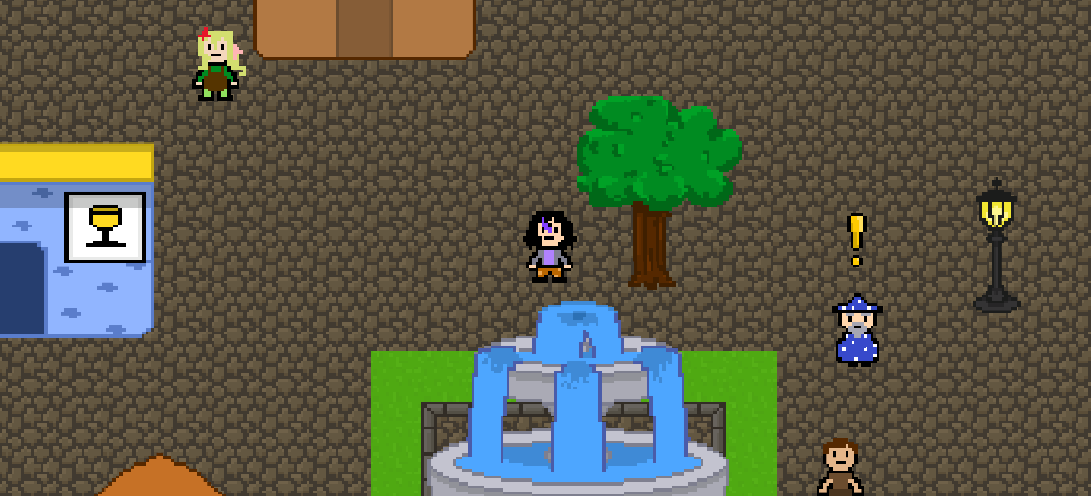Enter the blue tavern's dark doorway
The image size is (1091, 496).
pyautogui.click(x=22, y=288)
